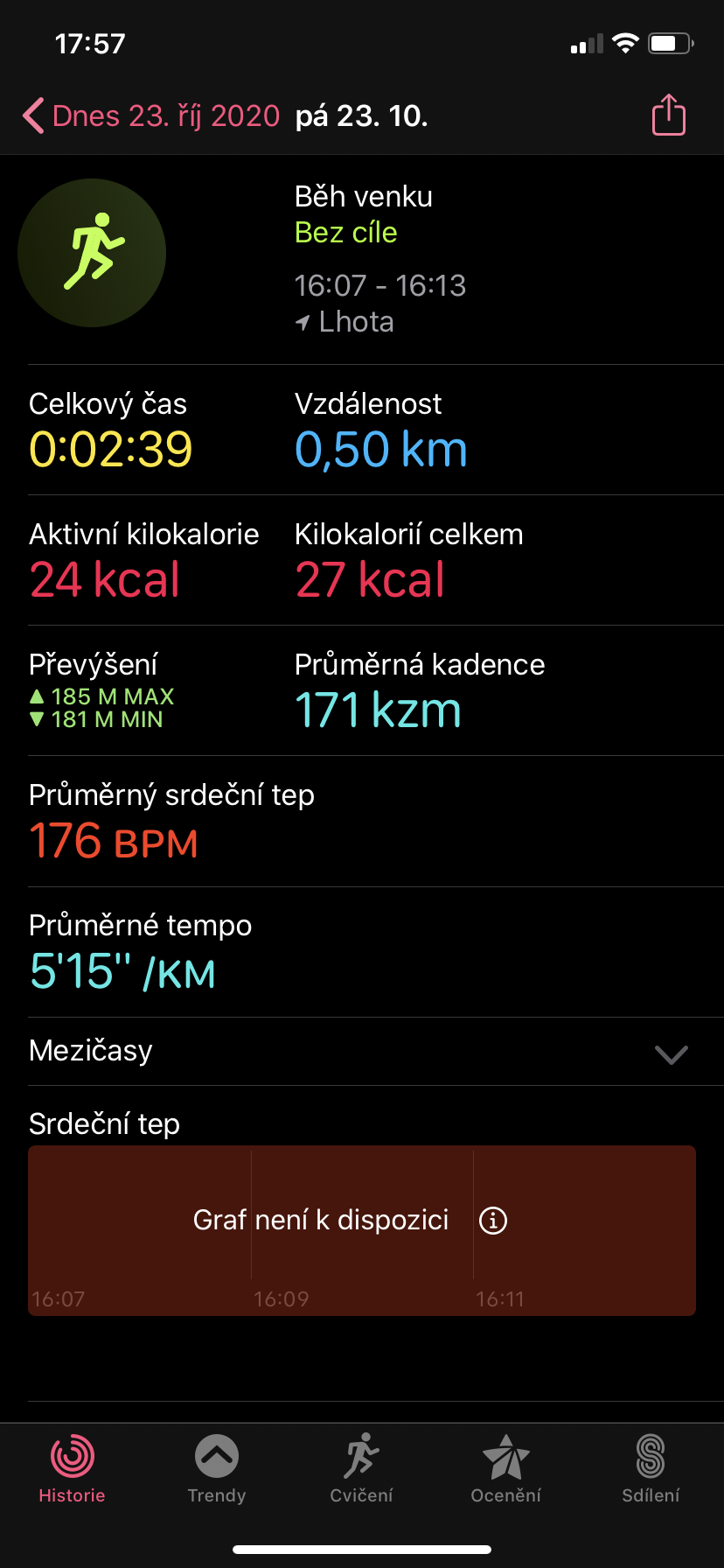Screen dimensions: 724x1568
Task: Switch to the Ocenění tab
Action: 506,1469
